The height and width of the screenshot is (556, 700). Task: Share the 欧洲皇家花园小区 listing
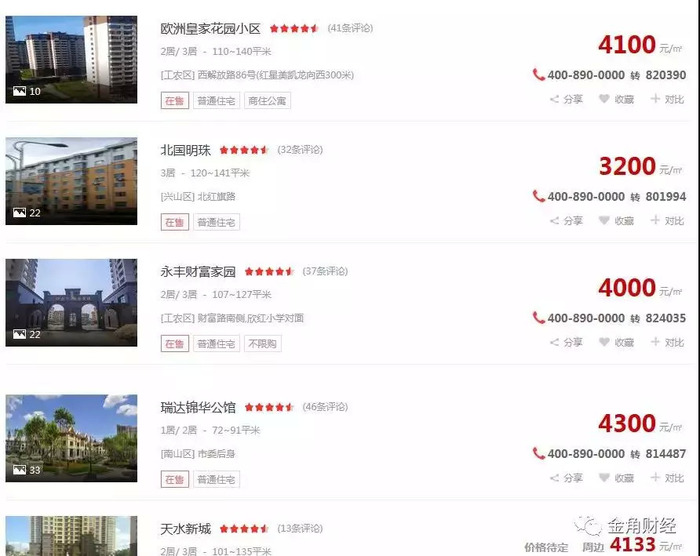coord(566,99)
